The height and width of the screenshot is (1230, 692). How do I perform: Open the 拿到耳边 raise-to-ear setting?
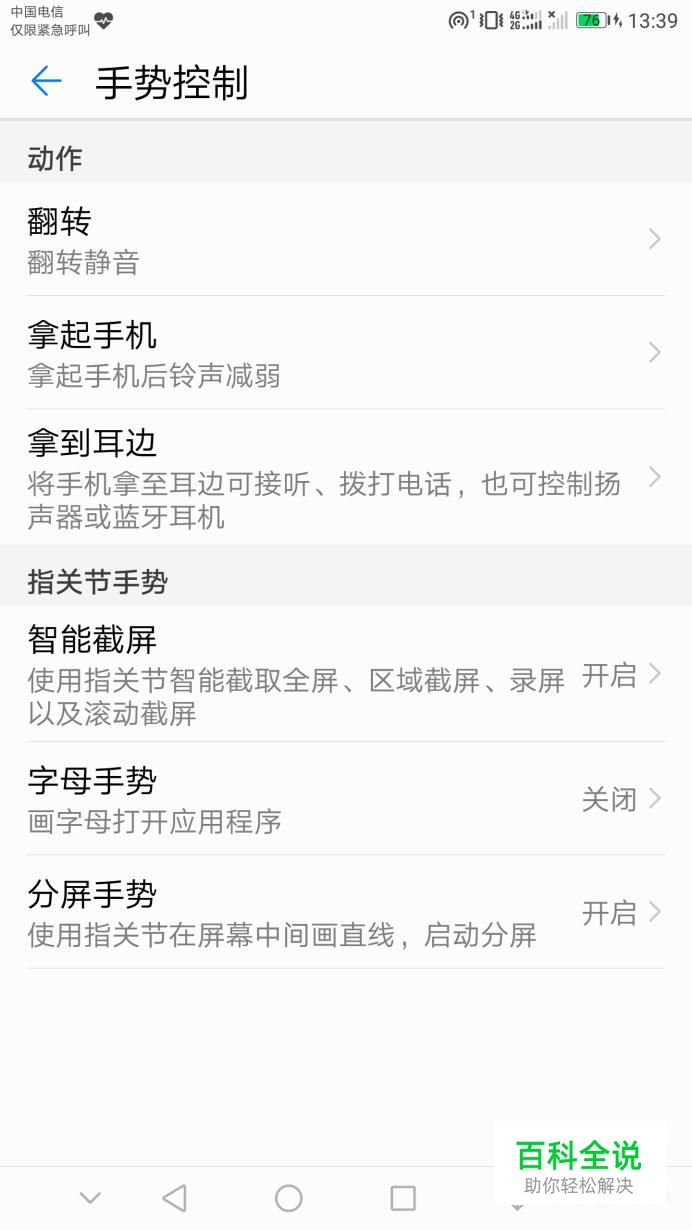coord(346,477)
